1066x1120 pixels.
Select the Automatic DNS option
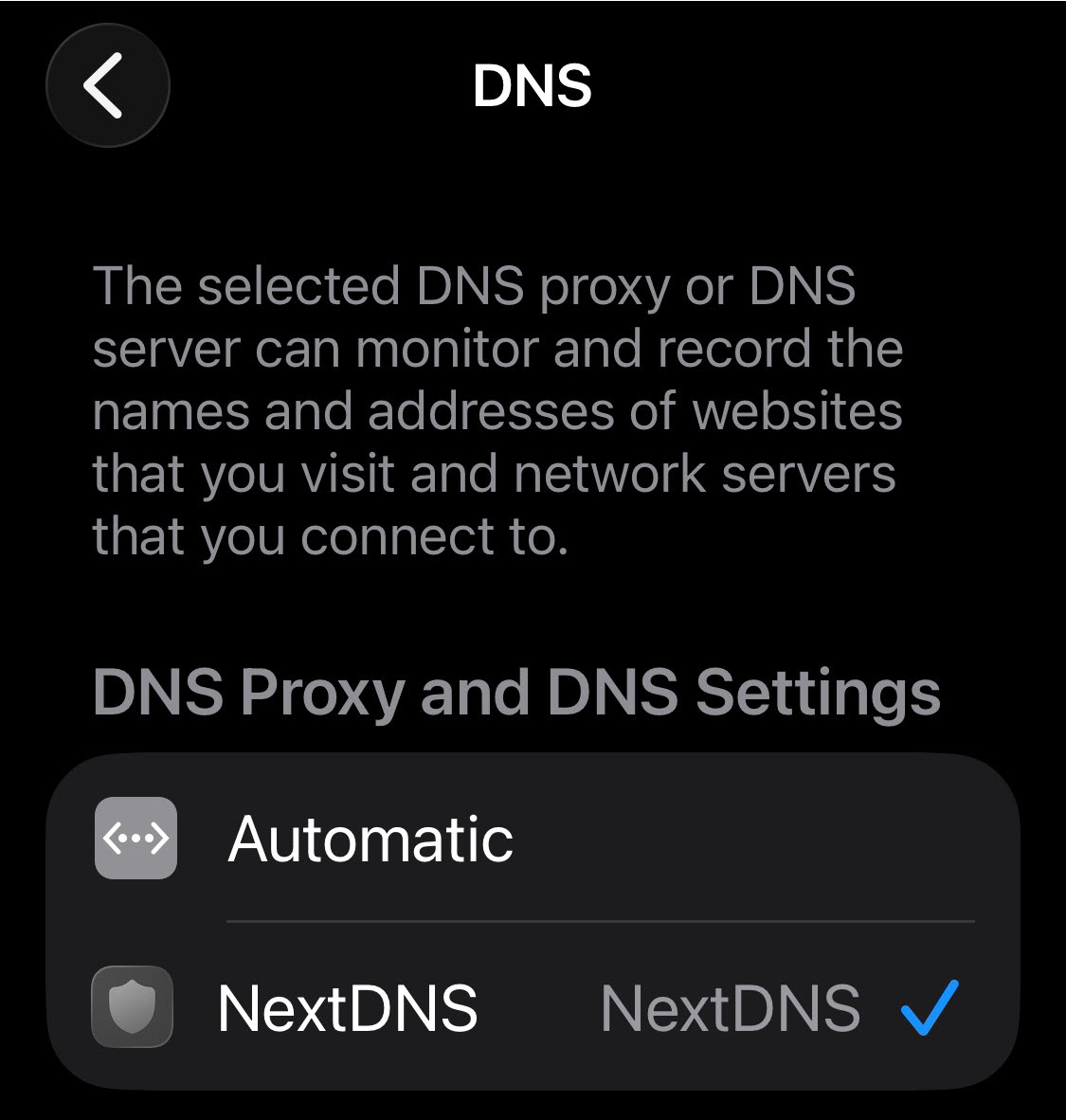click(x=371, y=839)
